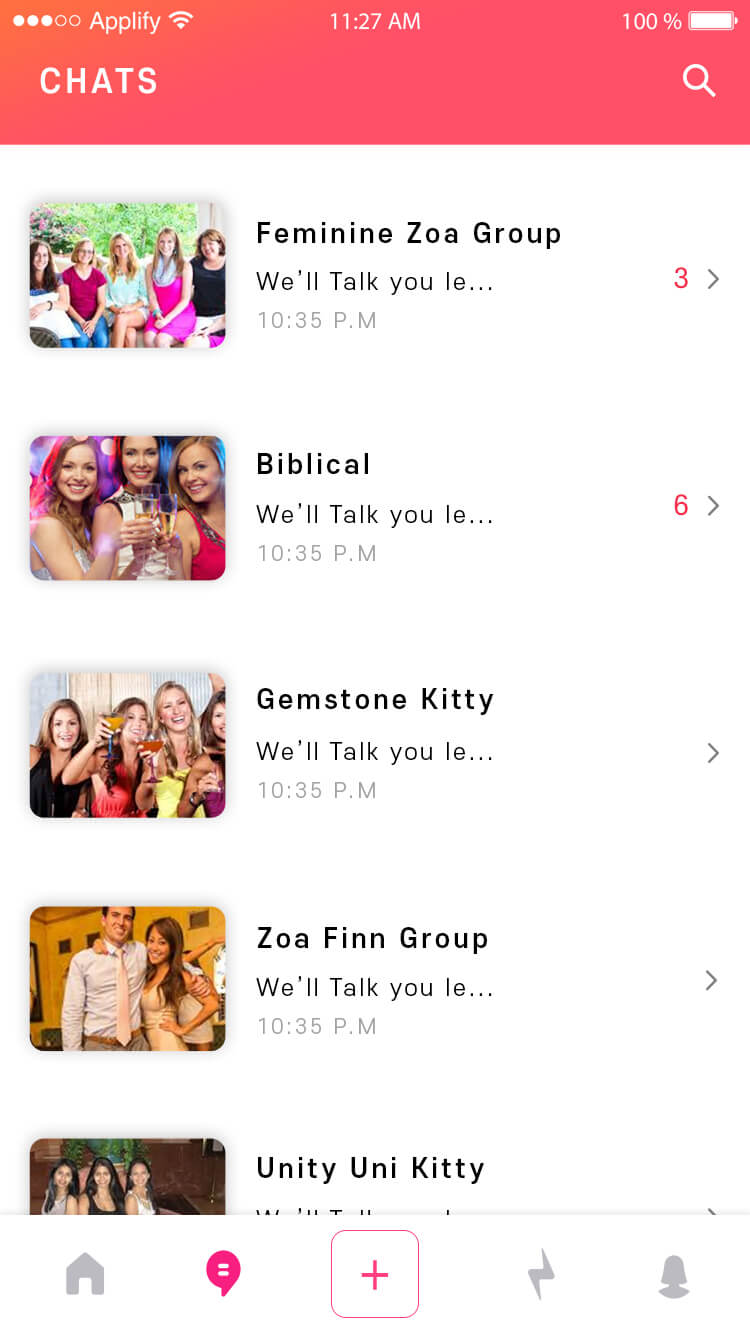Open the search icon in Chats header
Image resolution: width=750 pixels, height=1334 pixels.
tap(699, 81)
